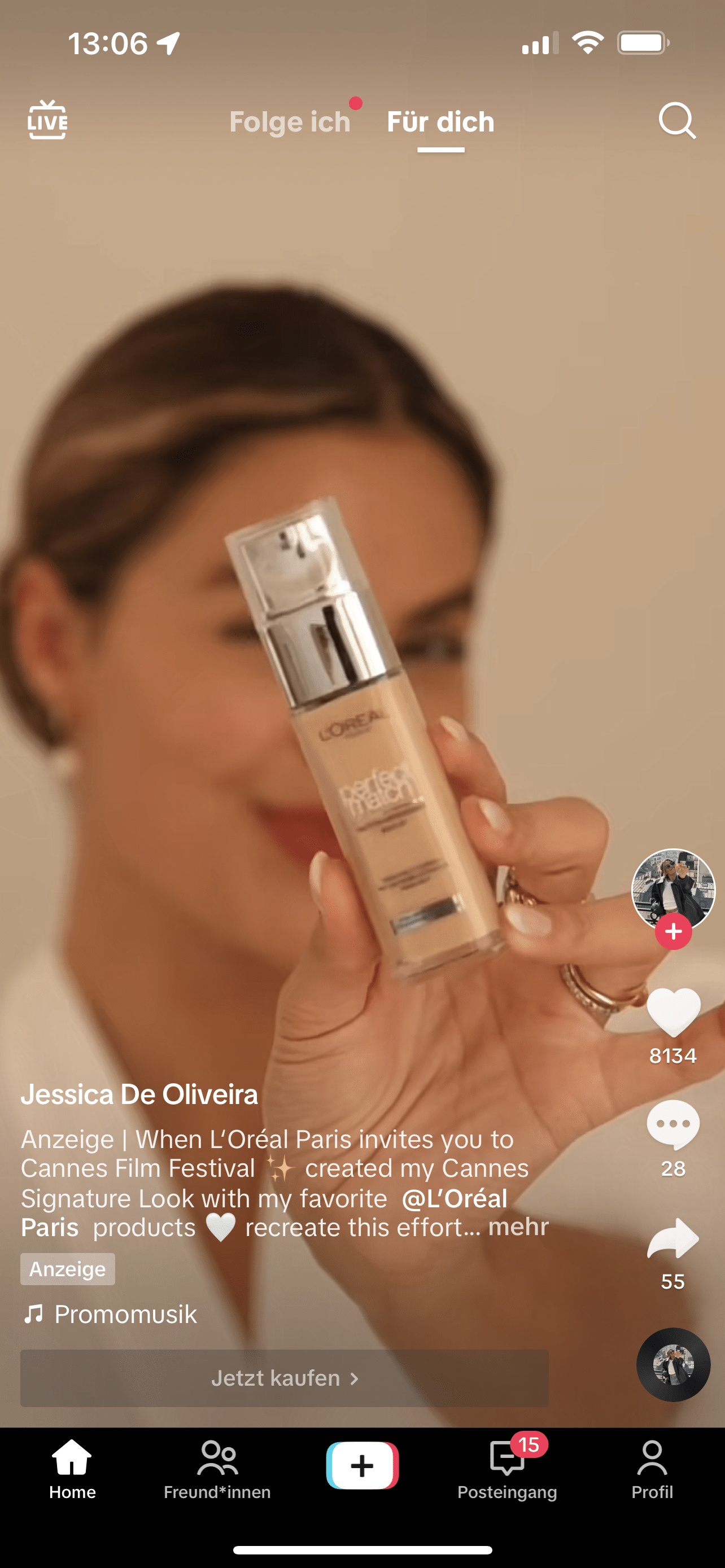
Task: Open the comments bubble
Action: point(673,1125)
